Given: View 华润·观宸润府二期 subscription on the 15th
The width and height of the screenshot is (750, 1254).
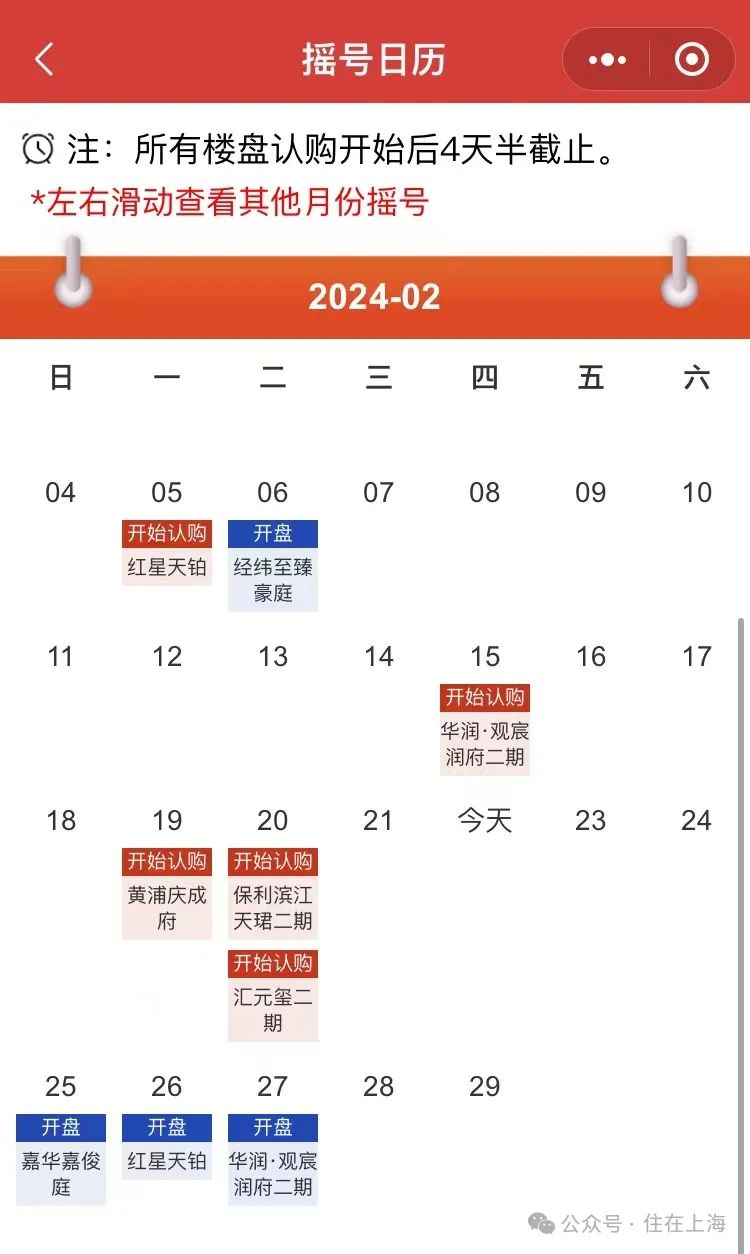Looking at the screenshot, I should [485, 730].
